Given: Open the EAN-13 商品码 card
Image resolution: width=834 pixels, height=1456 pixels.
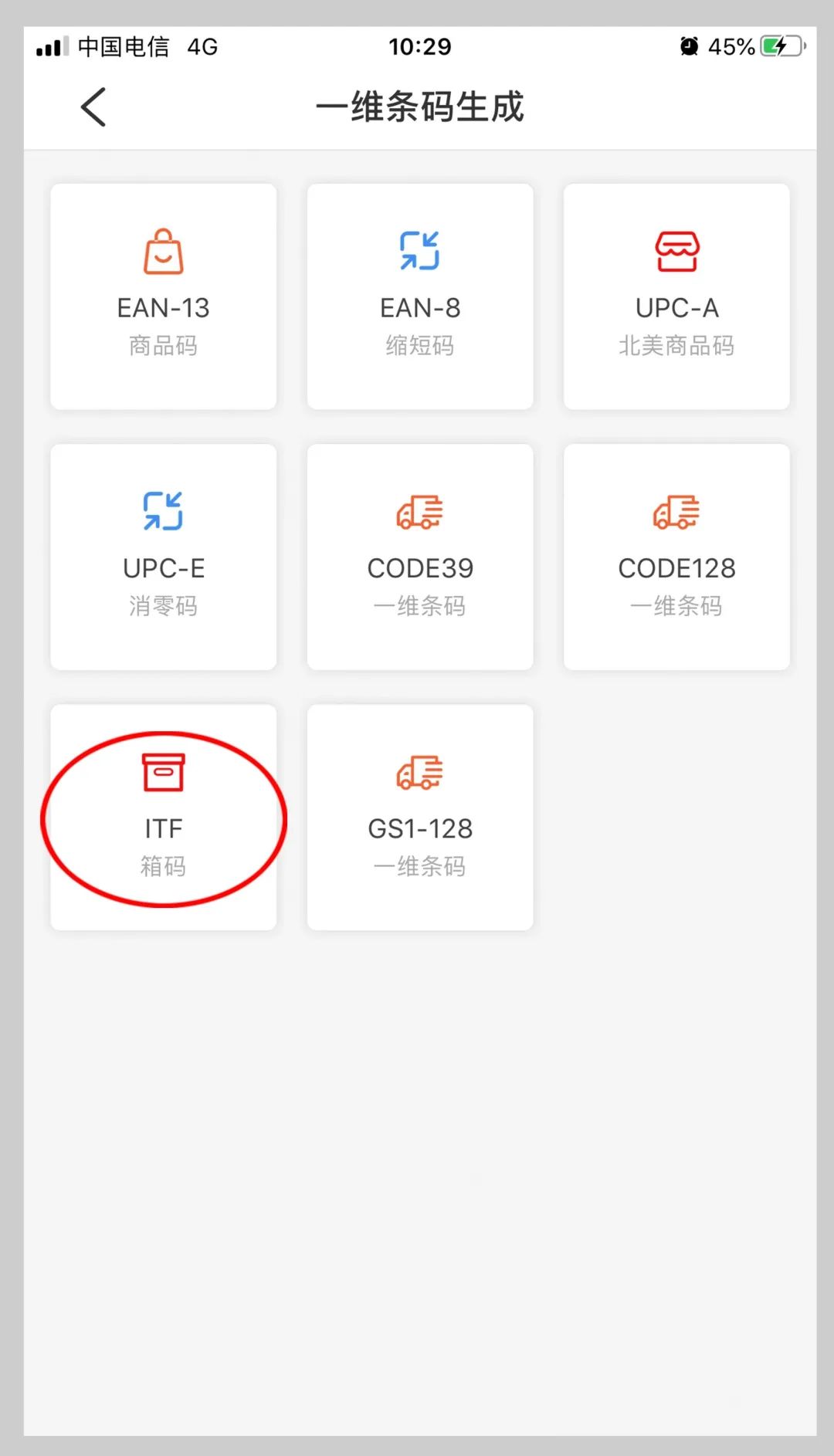Looking at the screenshot, I should pyautogui.click(x=164, y=296).
